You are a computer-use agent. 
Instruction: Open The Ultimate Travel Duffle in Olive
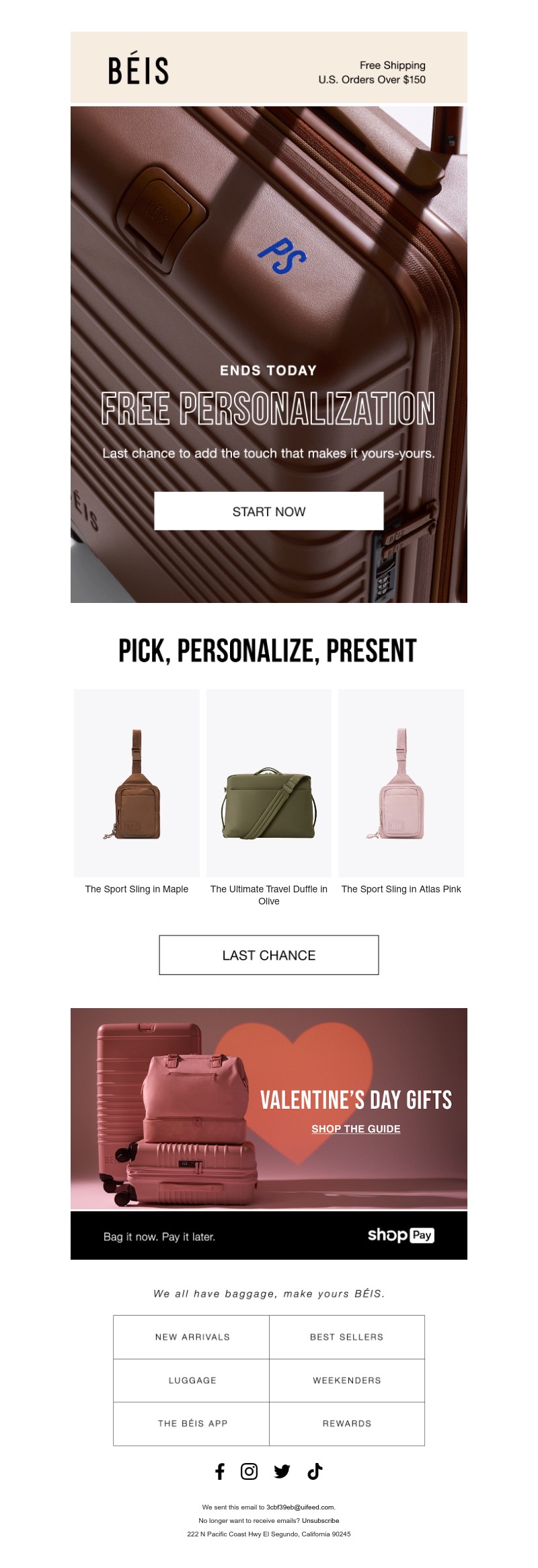click(268, 783)
